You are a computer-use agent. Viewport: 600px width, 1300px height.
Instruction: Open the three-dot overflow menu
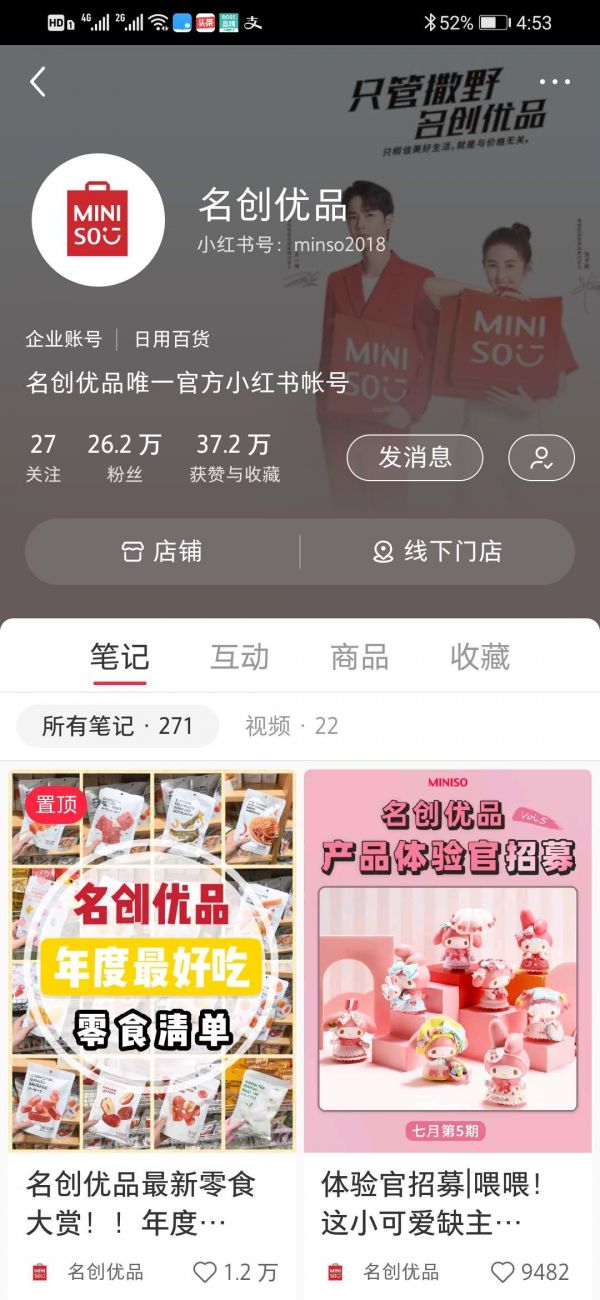(554, 82)
